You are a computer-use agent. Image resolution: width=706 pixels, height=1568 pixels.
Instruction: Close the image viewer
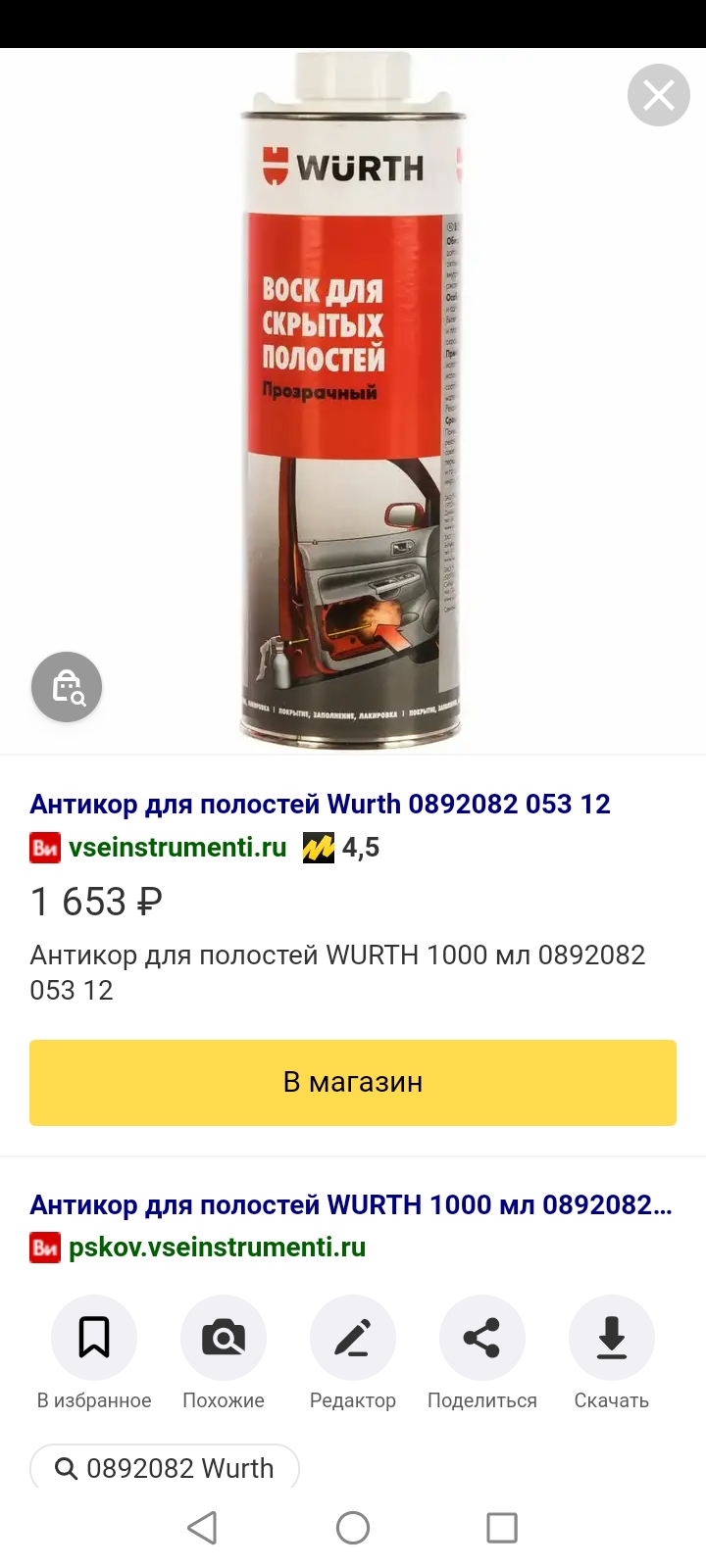[658, 95]
